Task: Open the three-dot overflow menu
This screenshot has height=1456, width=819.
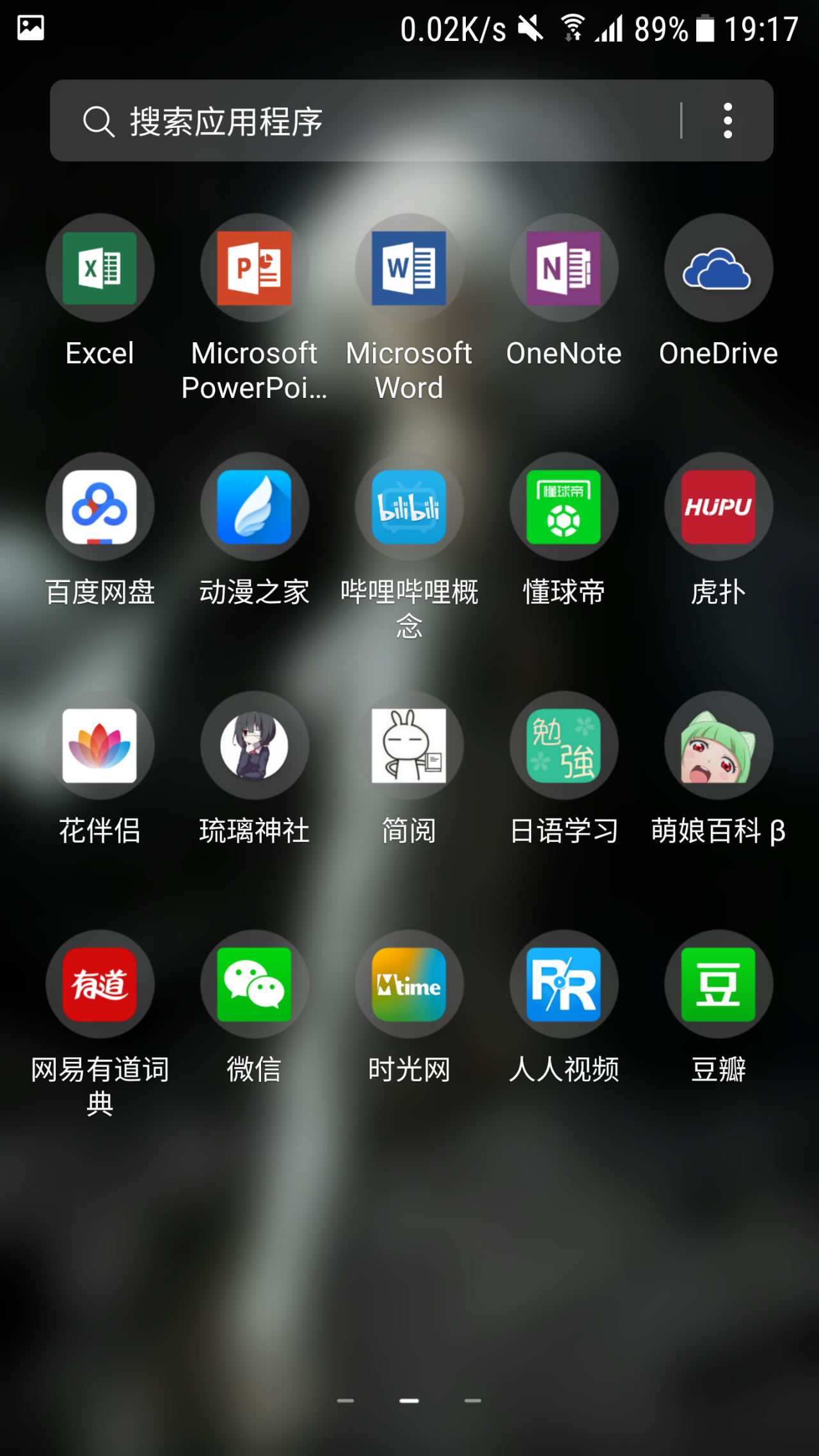Action: pos(728,121)
